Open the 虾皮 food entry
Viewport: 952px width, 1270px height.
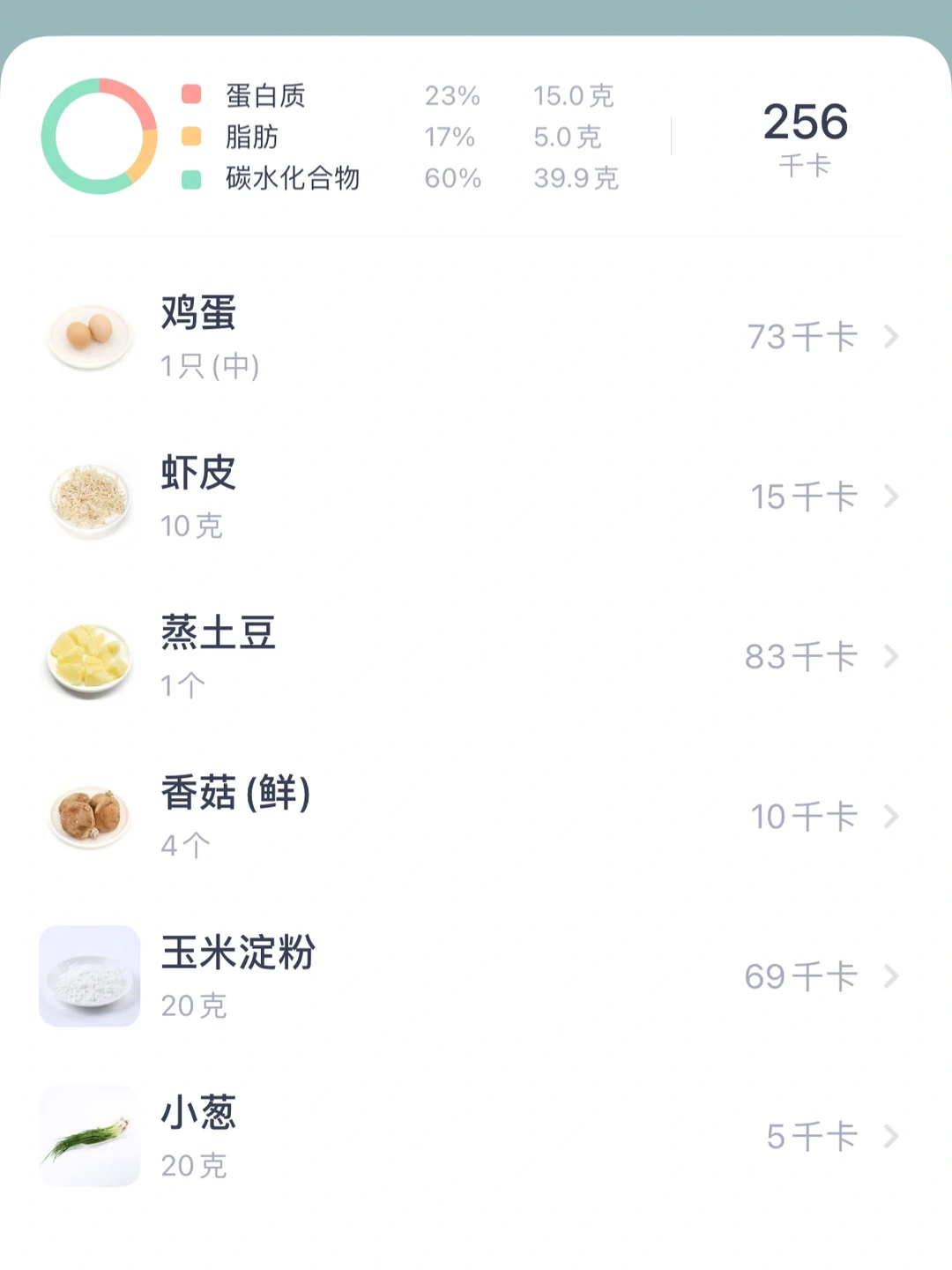pos(474,497)
